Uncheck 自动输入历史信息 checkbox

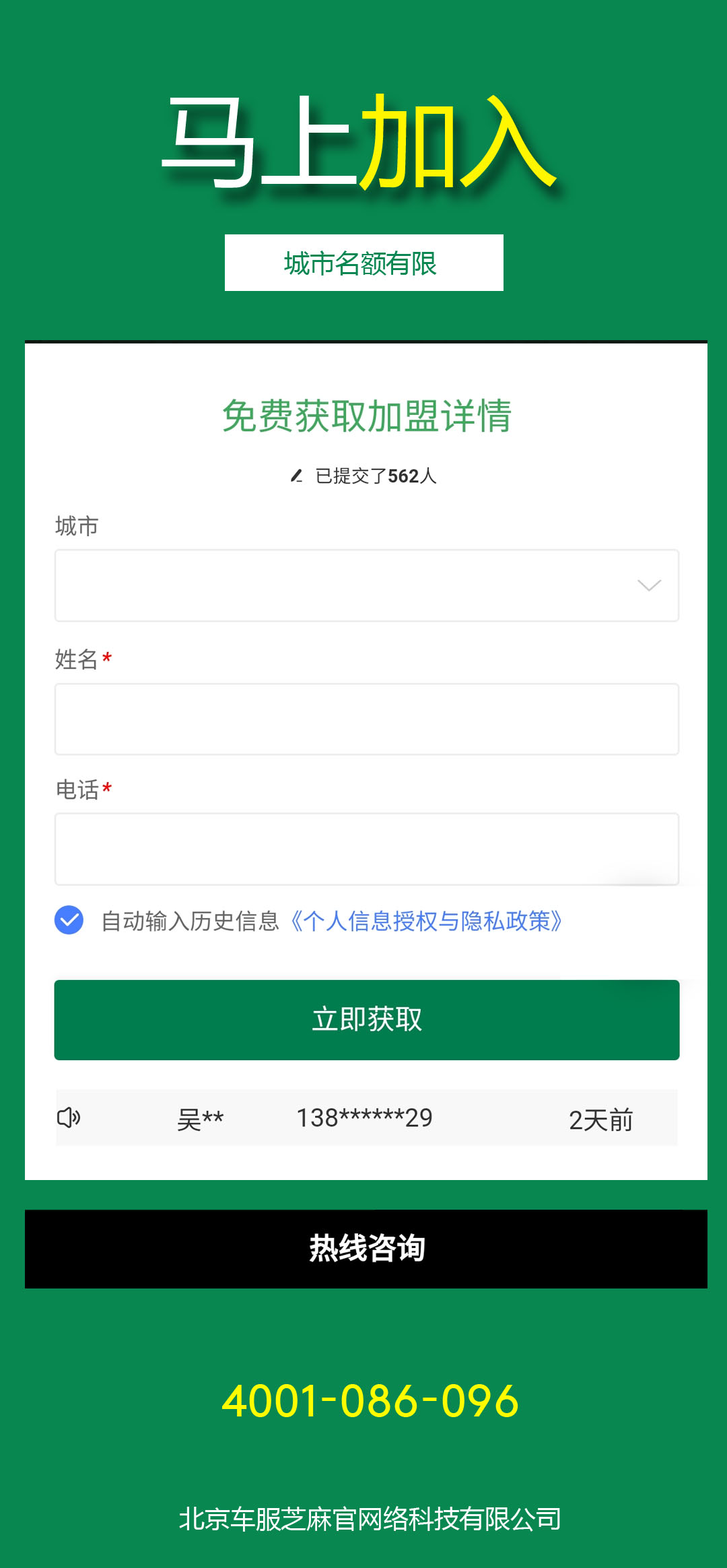tap(69, 920)
